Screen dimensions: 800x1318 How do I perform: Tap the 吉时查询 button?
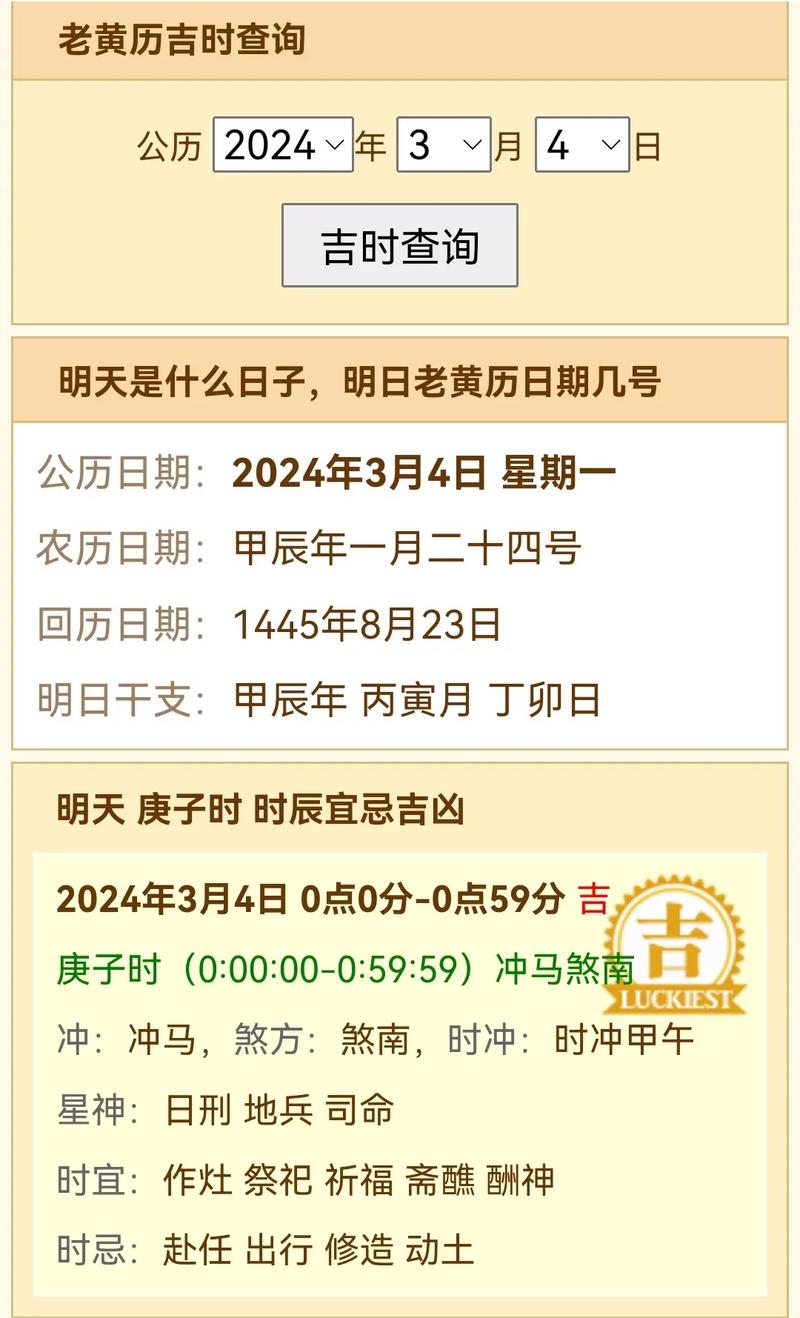[399, 246]
